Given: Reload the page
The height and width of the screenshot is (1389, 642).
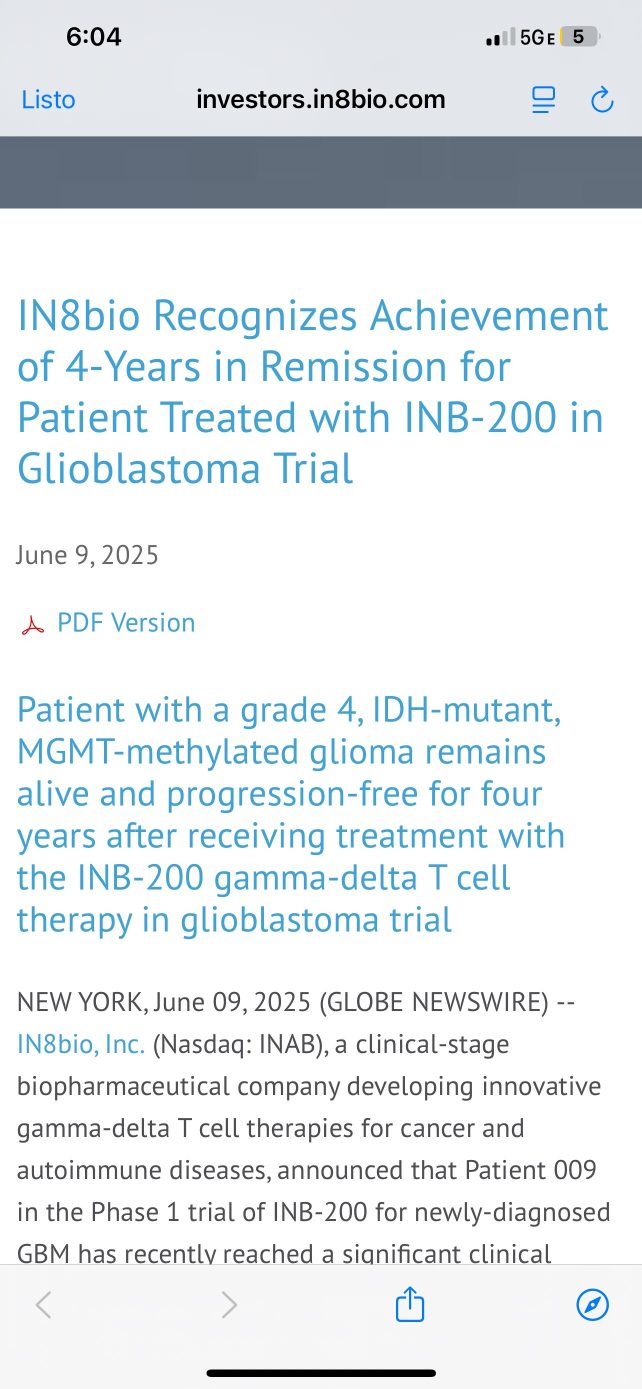Looking at the screenshot, I should coord(602,100).
